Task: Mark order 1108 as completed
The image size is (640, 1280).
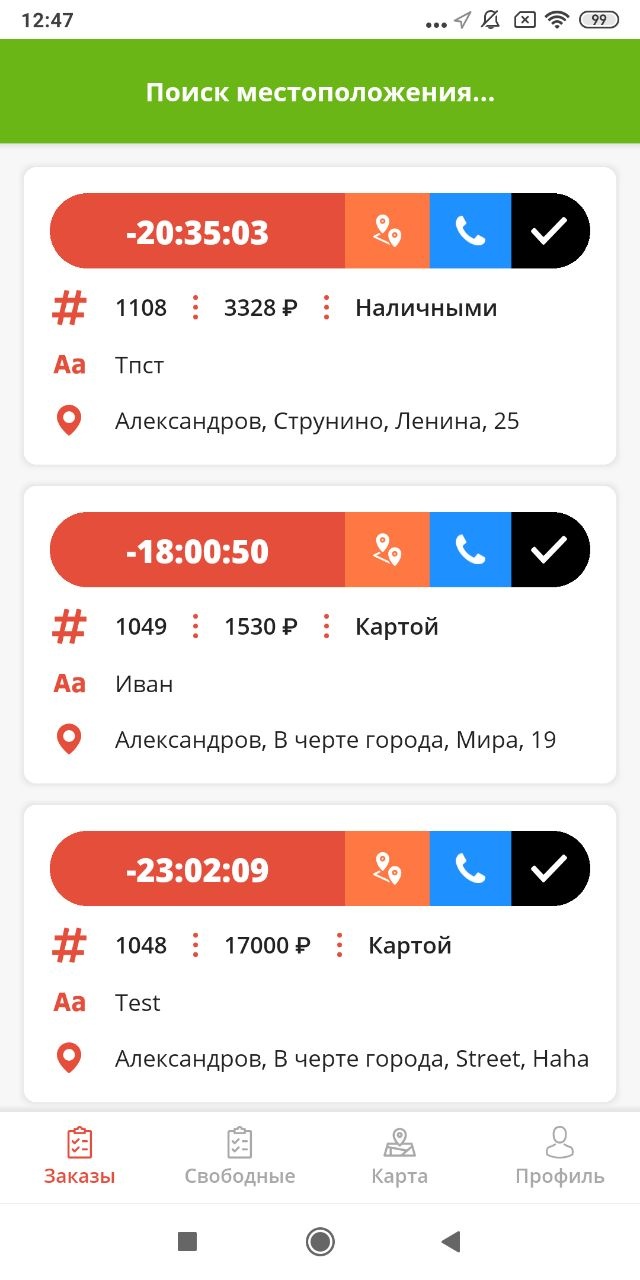Action: point(550,231)
